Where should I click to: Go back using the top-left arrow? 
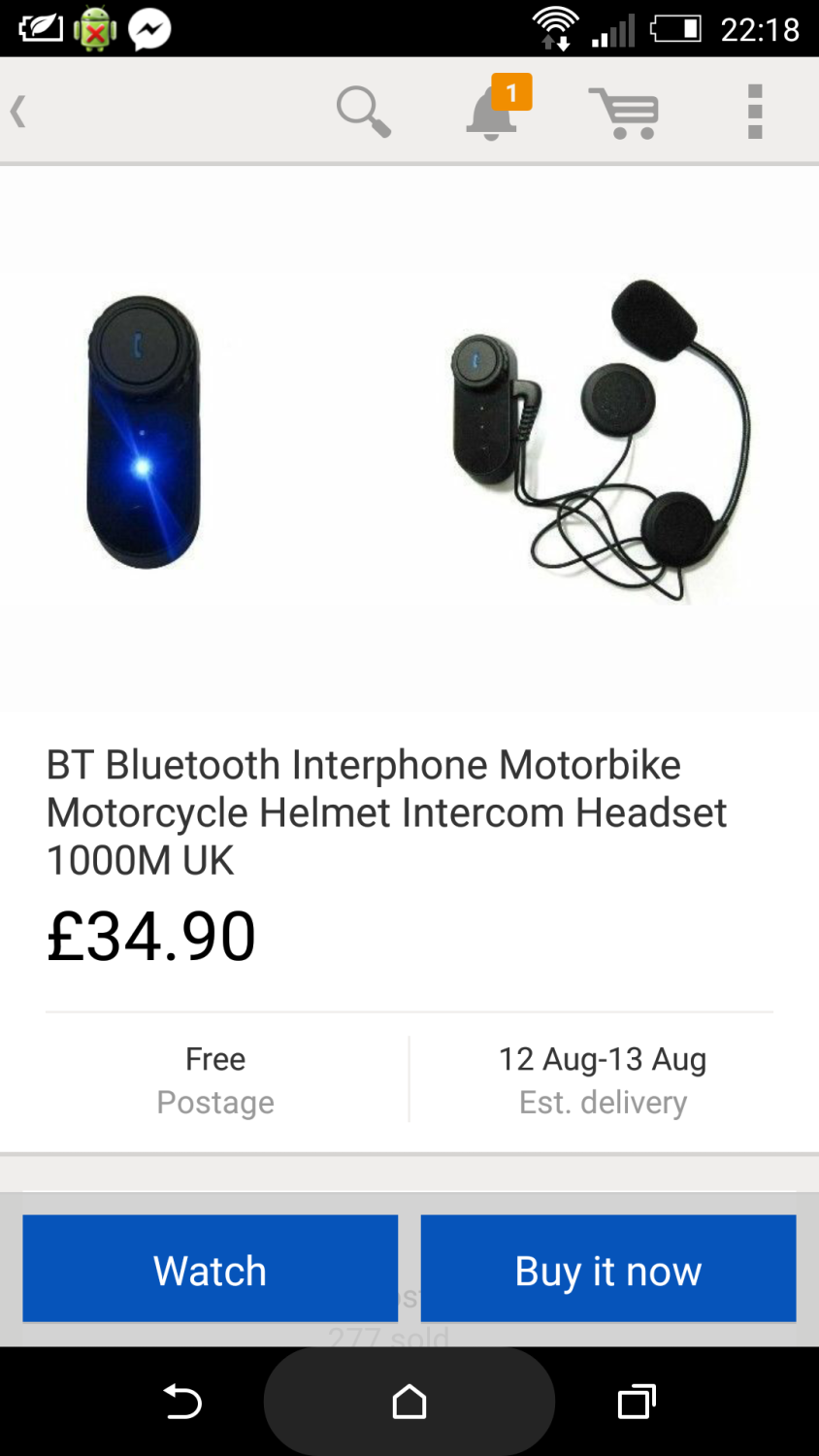[17, 112]
